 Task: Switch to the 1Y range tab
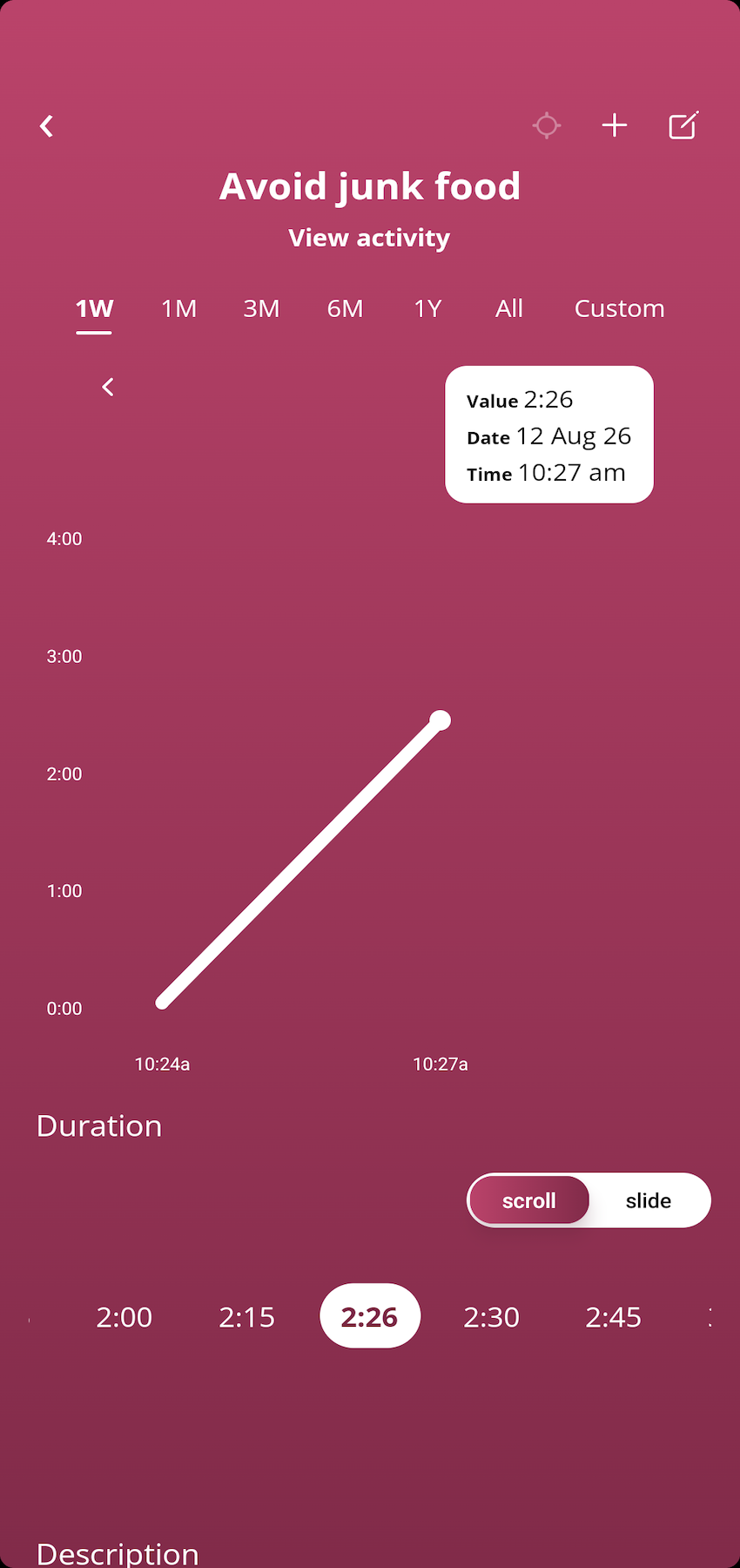coord(427,308)
